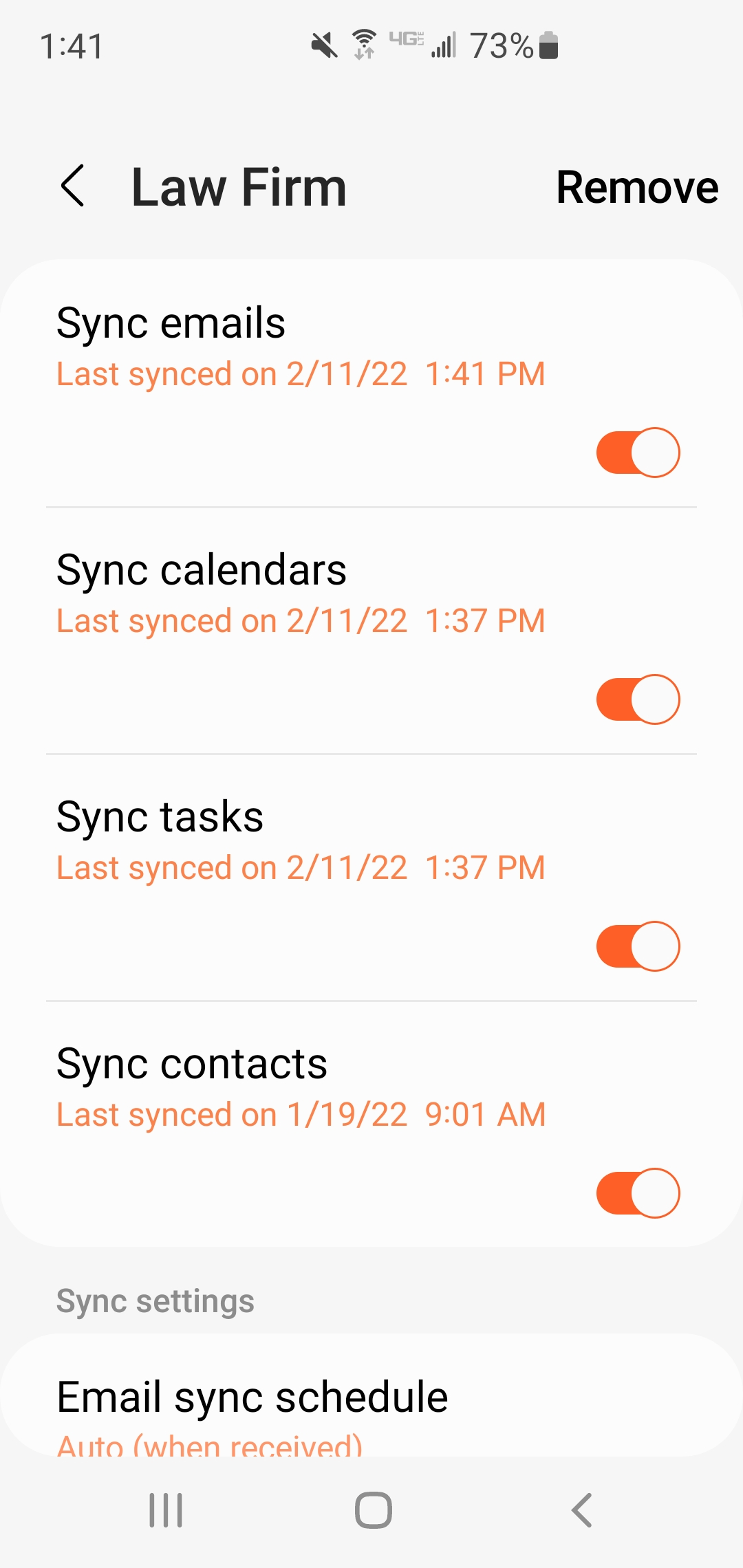
Task: Remove the Law Firm account
Action: point(637,187)
